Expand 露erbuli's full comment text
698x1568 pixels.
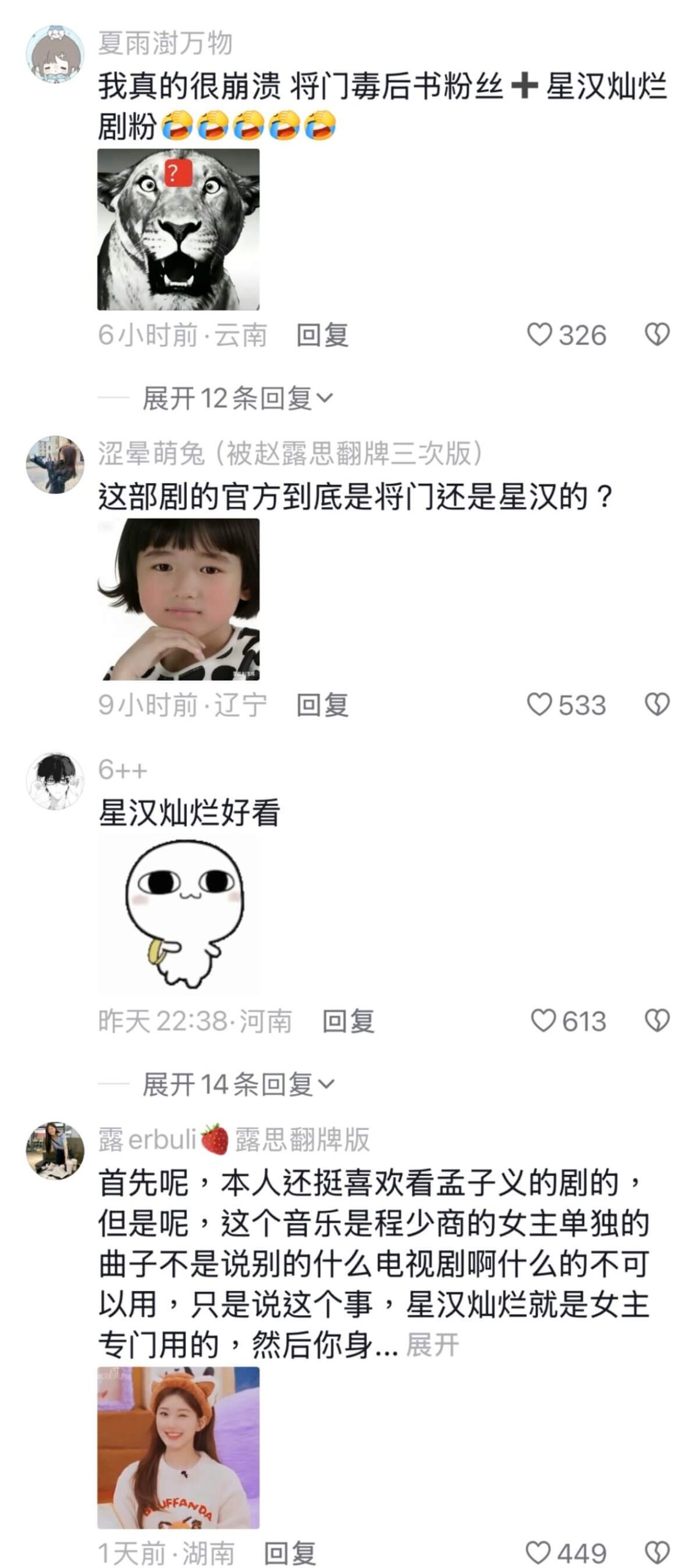pos(432,1346)
